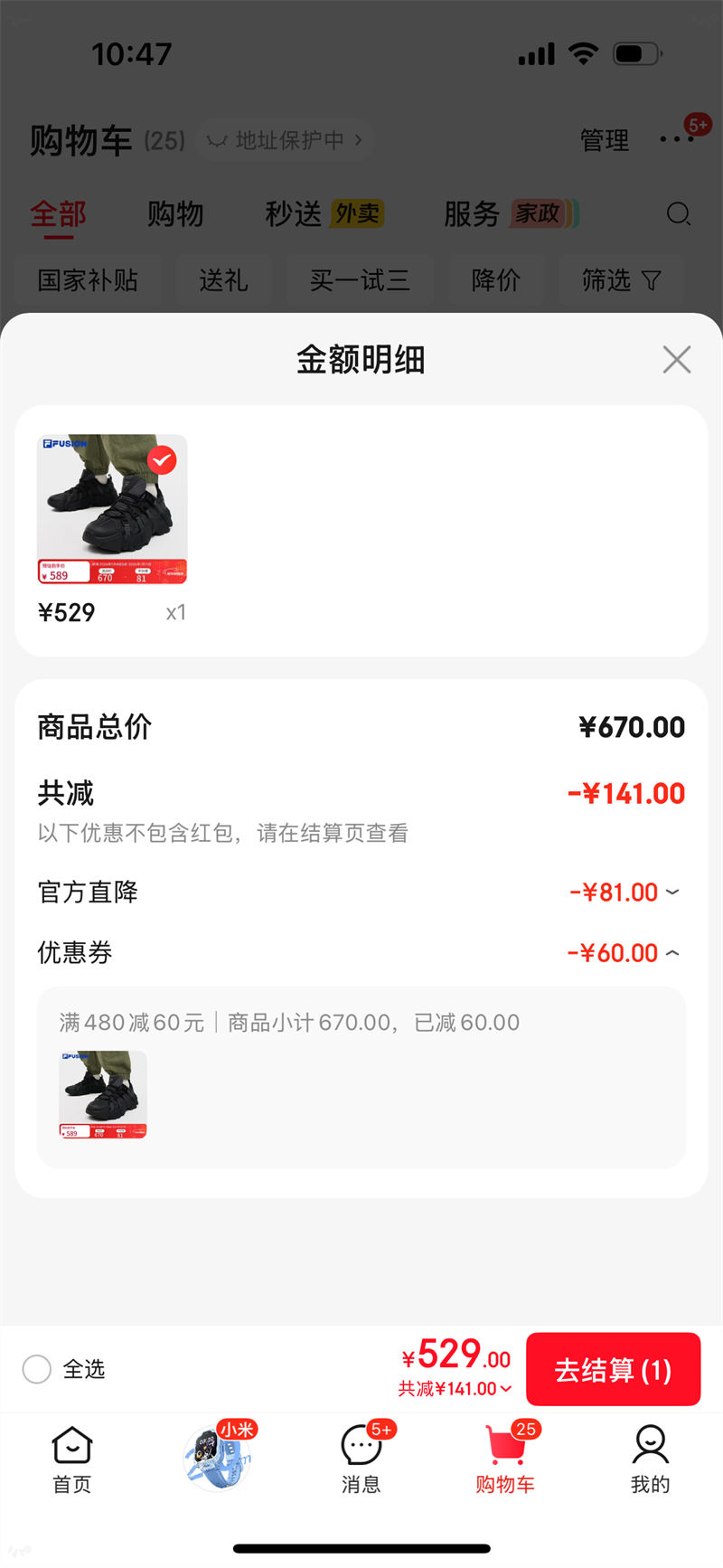
Task: Open the sneaker thumbnail under the coupon
Action: [103, 1094]
